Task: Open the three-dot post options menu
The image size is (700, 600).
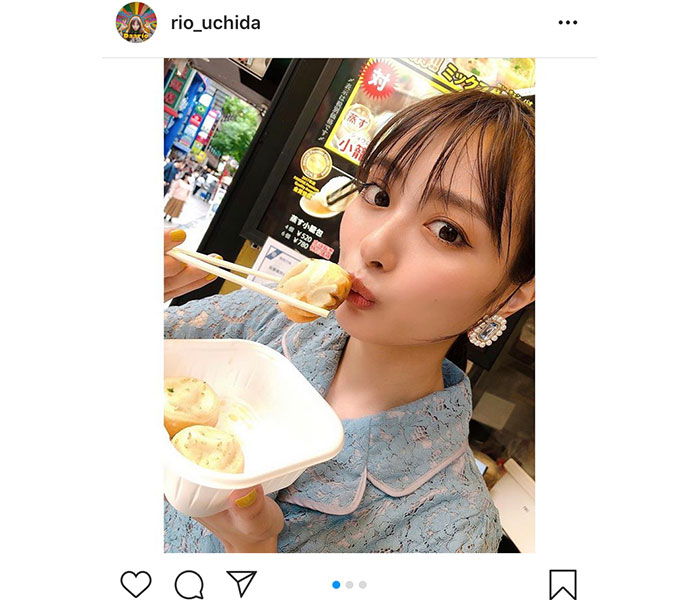Action: 567,23
